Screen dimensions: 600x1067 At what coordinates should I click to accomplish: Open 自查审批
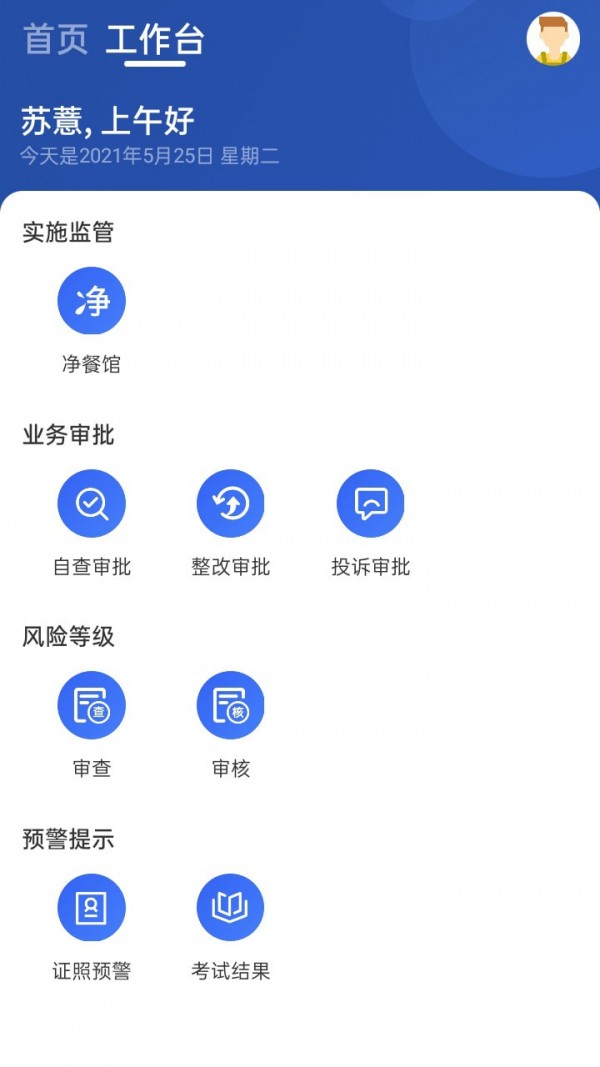(x=91, y=504)
